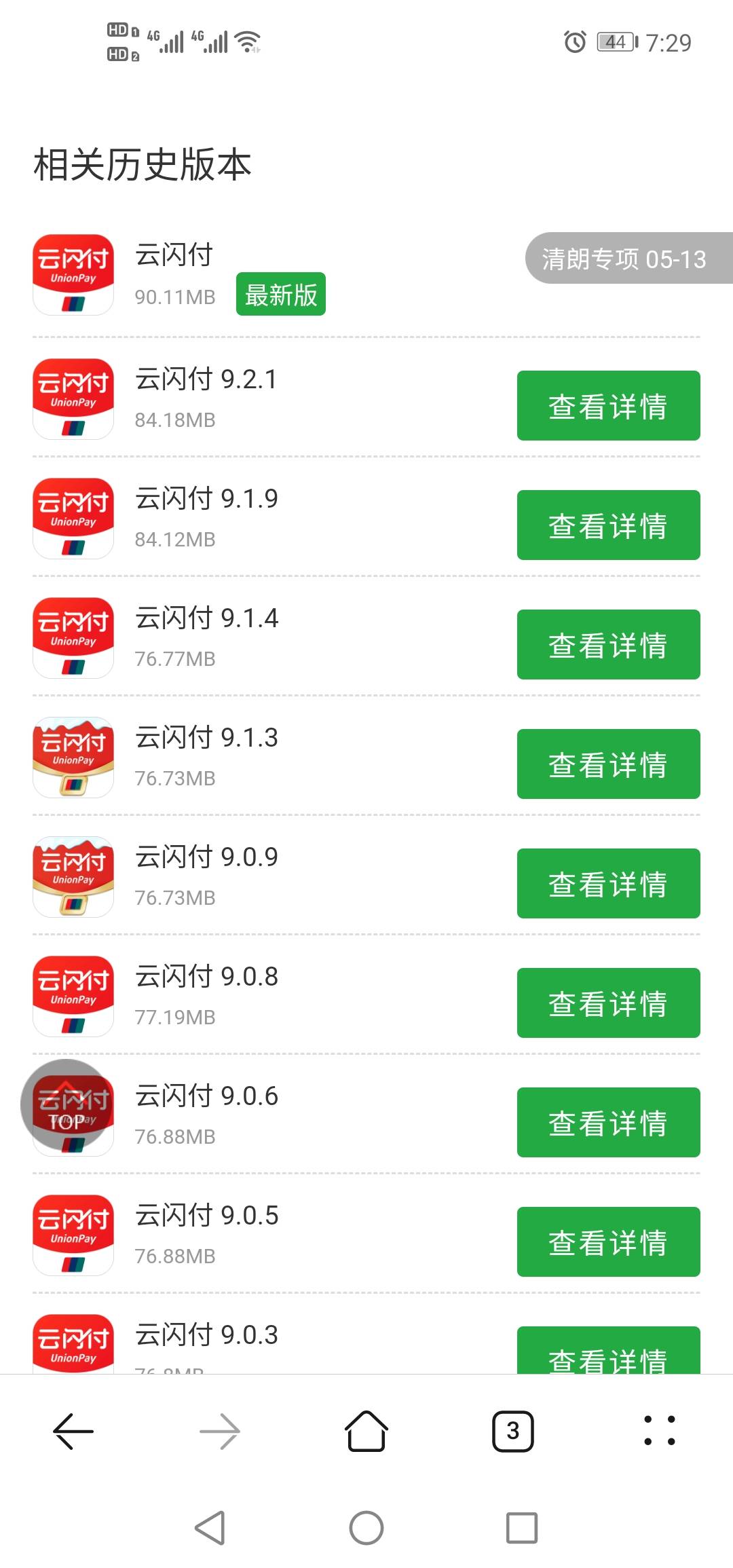See details of 云闪付 9.1.3
Screen dimensions: 733x1568
[x=608, y=764]
